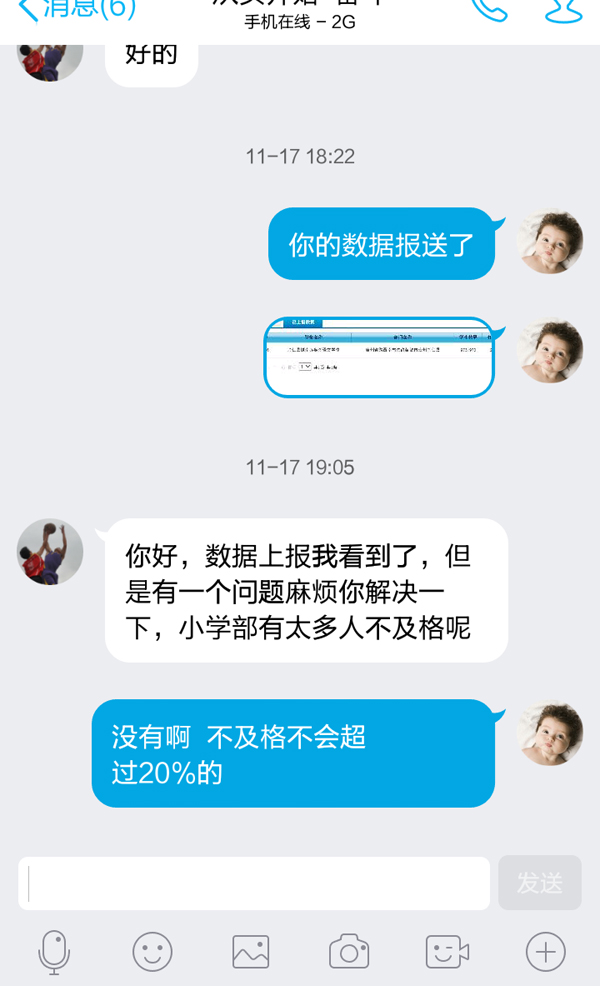
Task: Record a voice message with the microphone
Action: click(54, 951)
